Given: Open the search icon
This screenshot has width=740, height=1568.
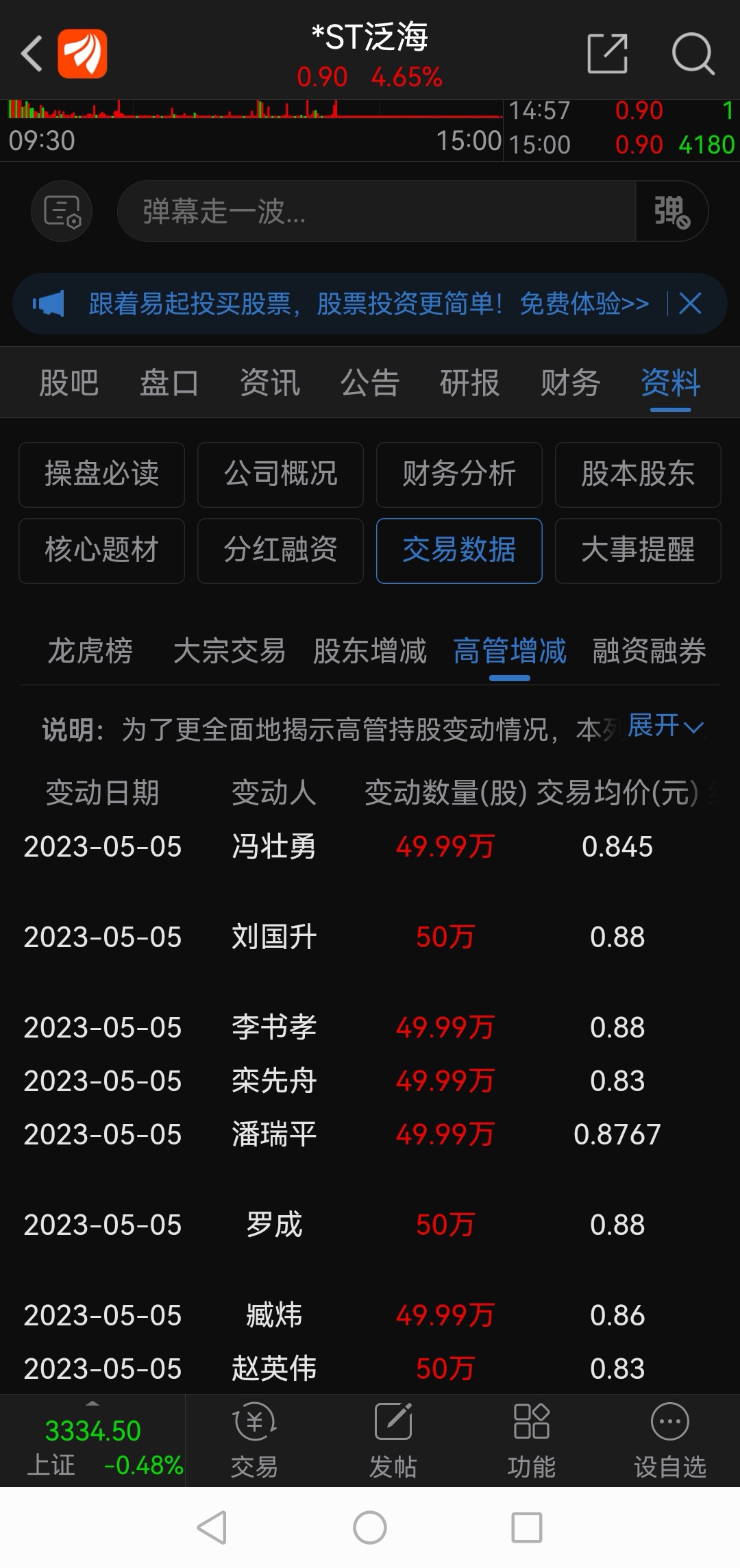Looking at the screenshot, I should (x=693, y=52).
